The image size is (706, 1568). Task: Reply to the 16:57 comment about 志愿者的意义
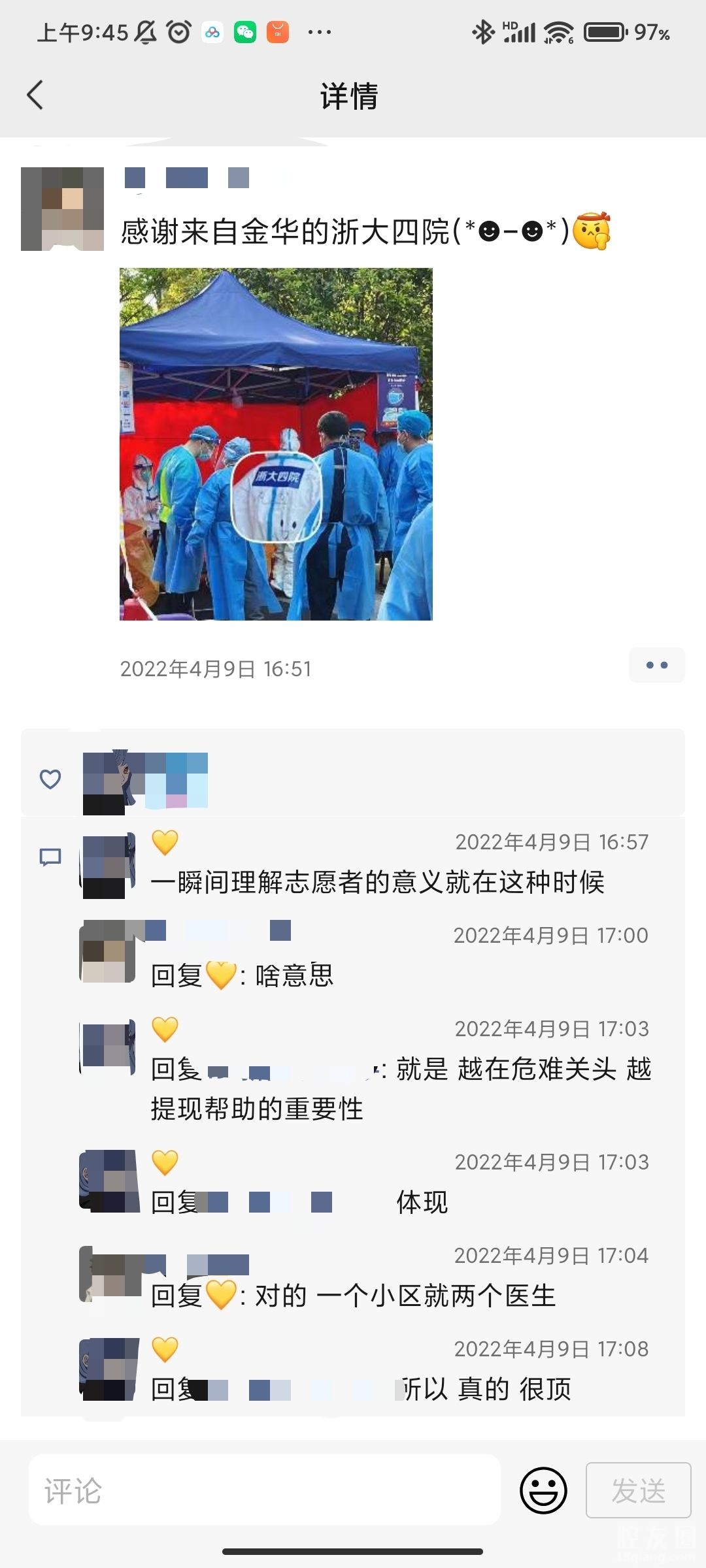click(377, 883)
